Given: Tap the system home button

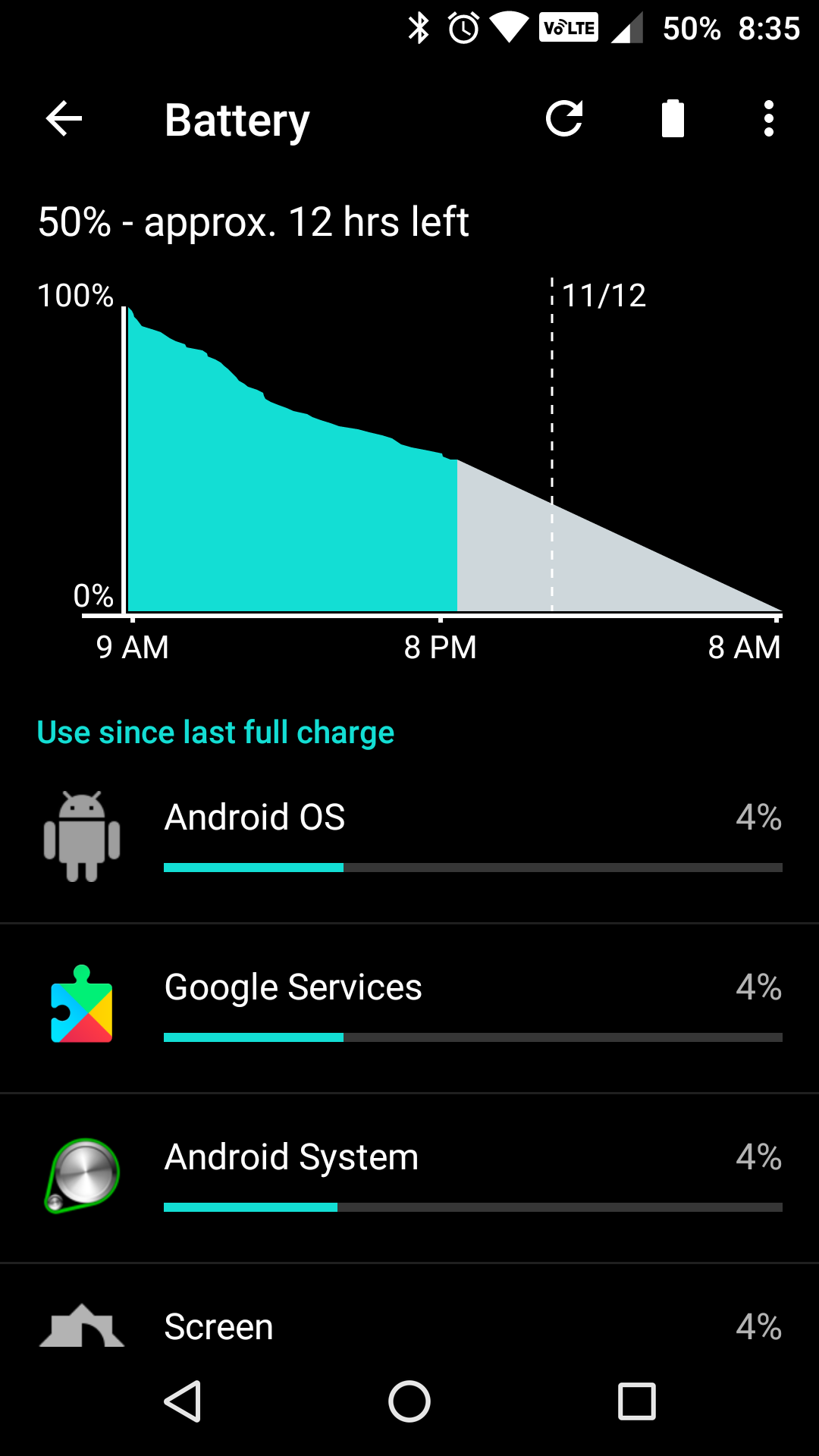Looking at the screenshot, I should (409, 1401).
